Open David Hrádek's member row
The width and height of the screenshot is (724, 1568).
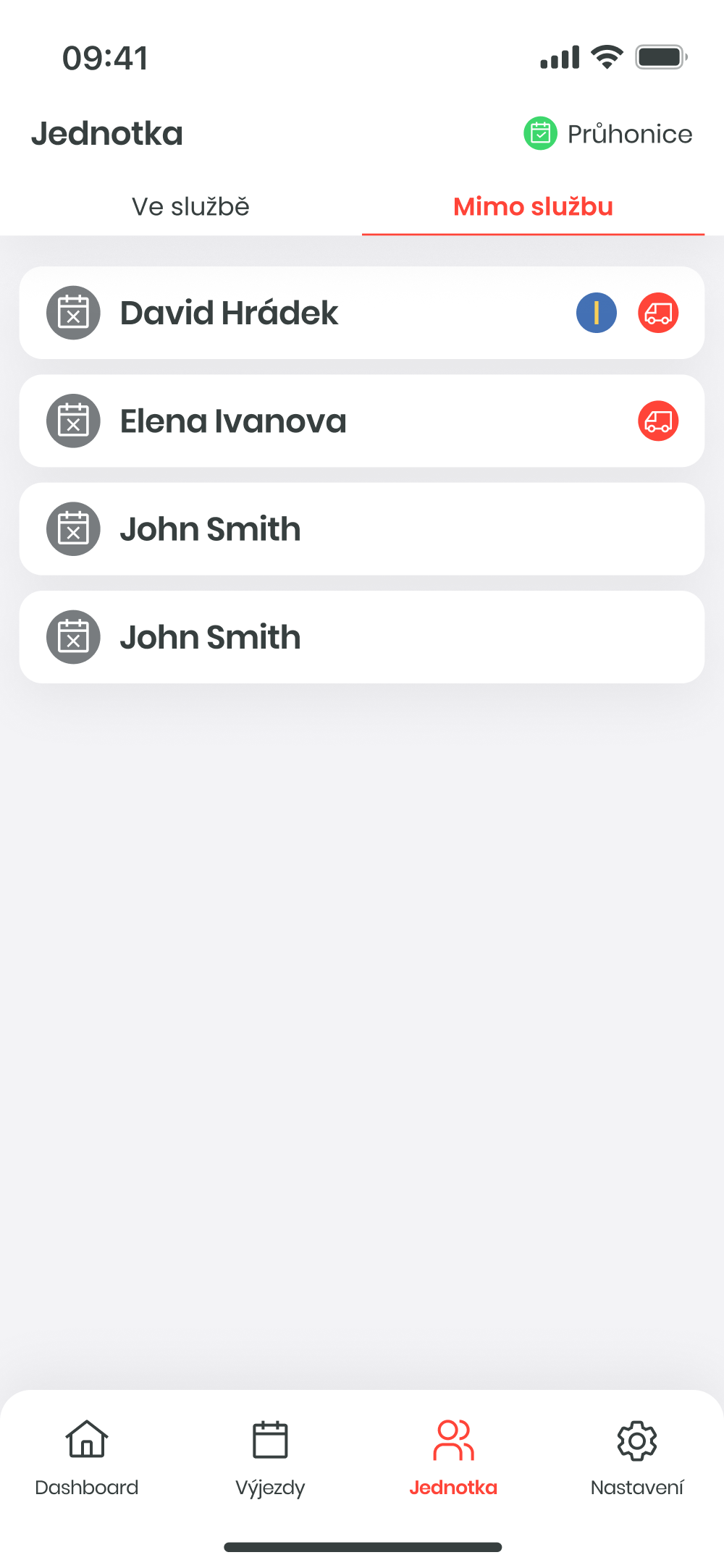click(290, 313)
